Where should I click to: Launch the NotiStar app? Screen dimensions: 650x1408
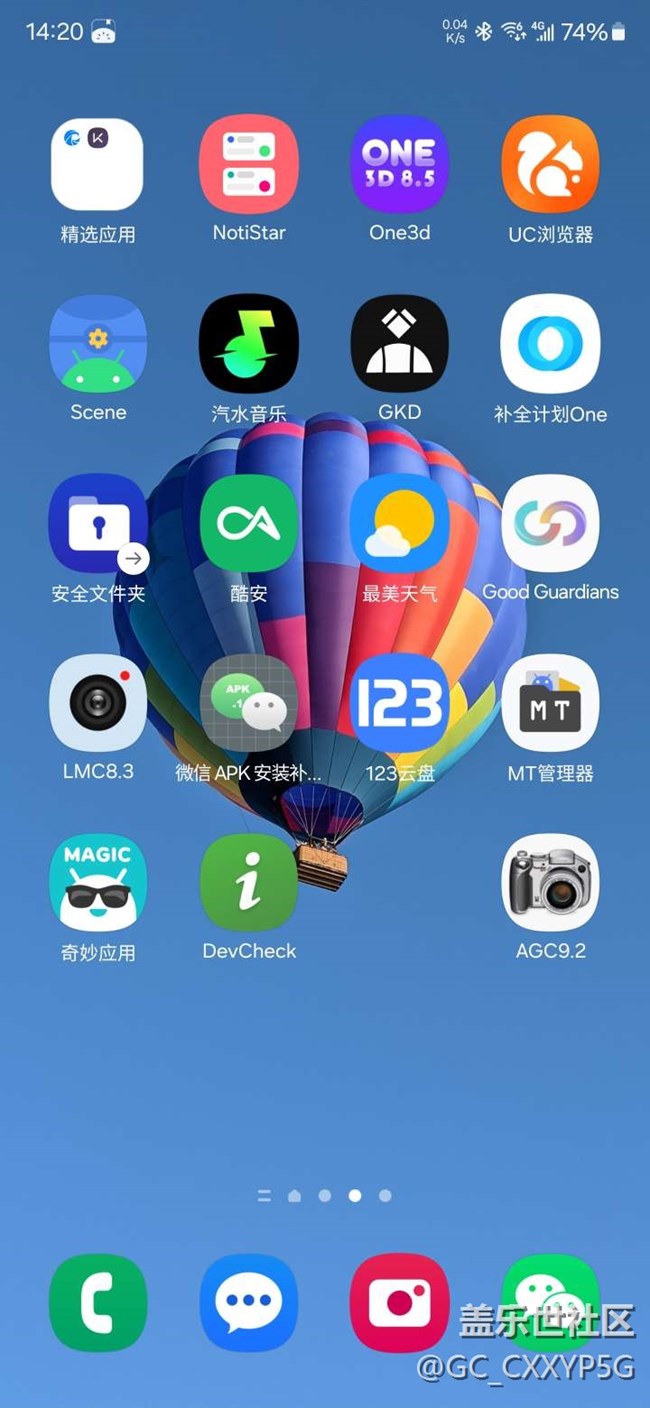pos(249,164)
